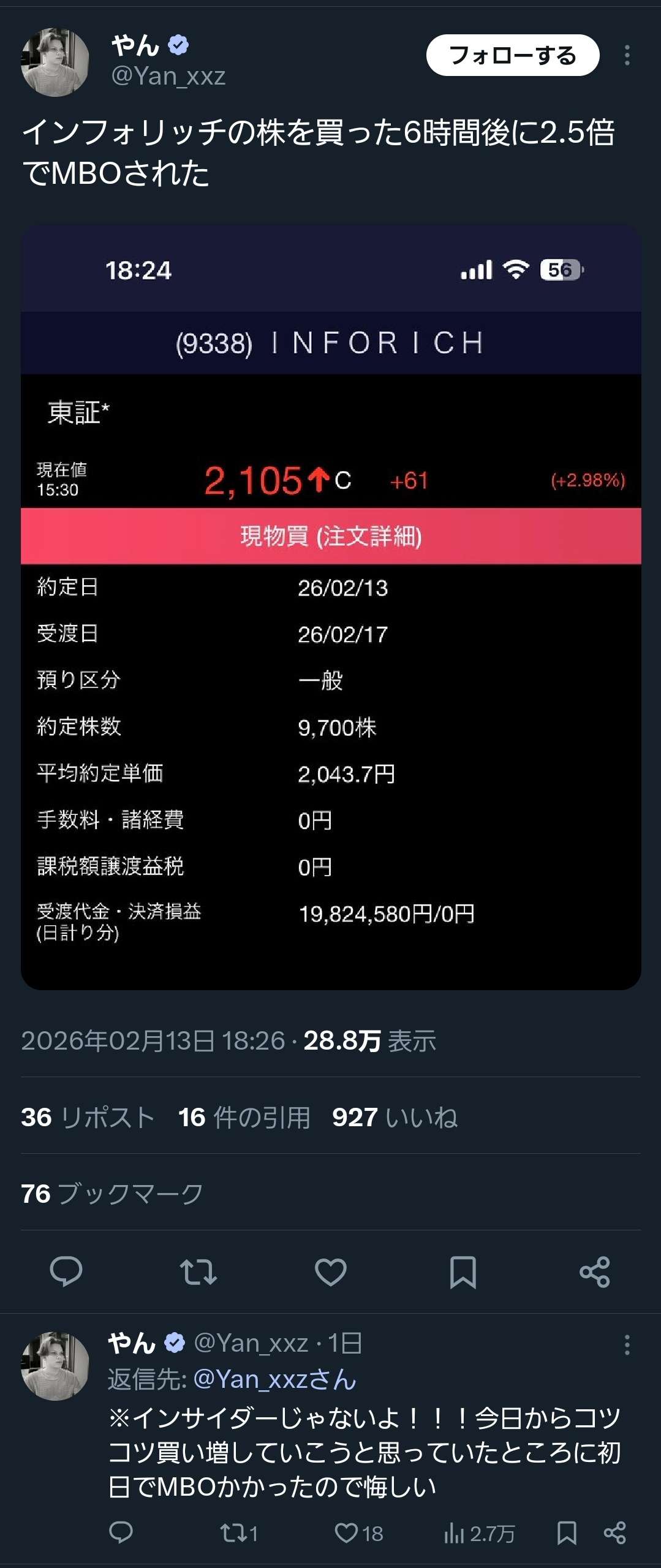The image size is (661, 1568).
Task: Open the main post's overflow menu
Action: coord(626,55)
